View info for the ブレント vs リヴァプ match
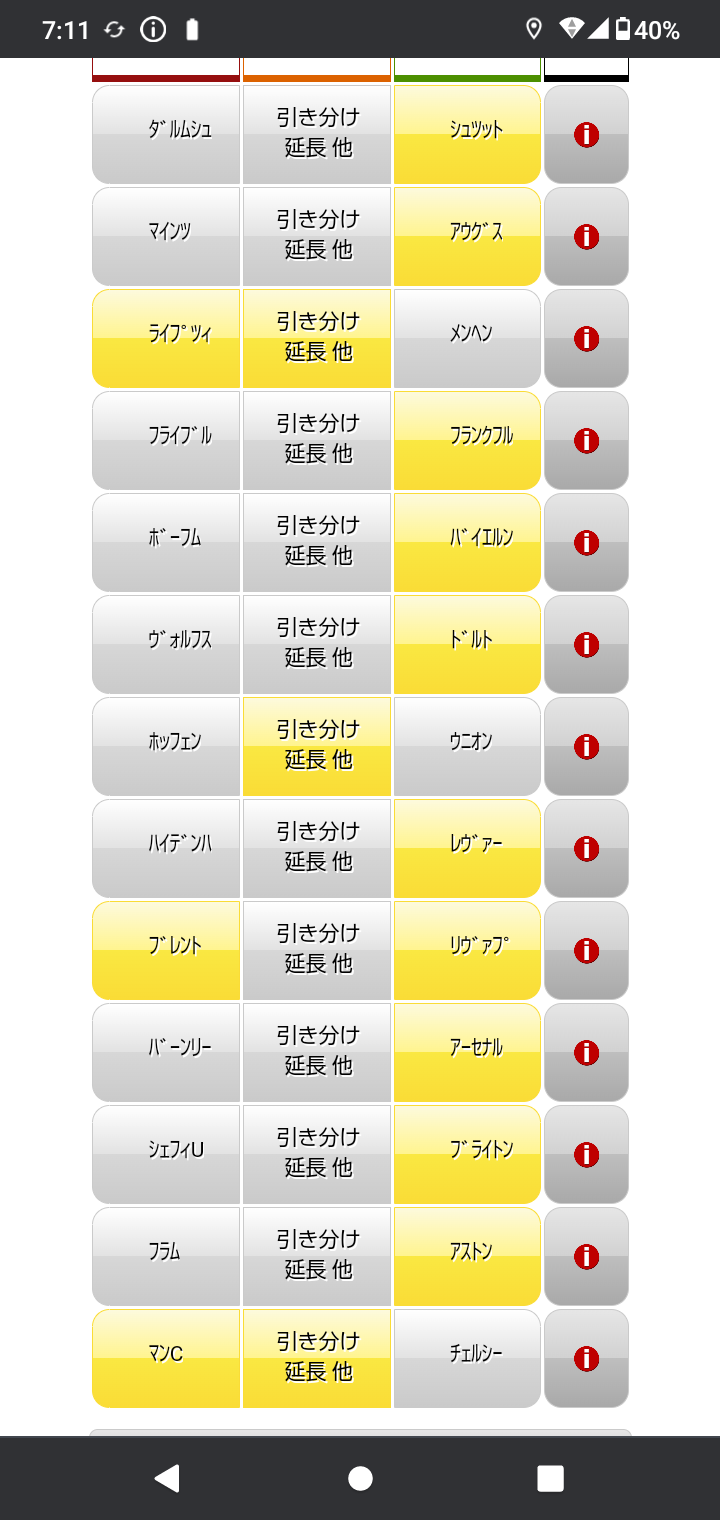The height and width of the screenshot is (1520, 720). (x=586, y=950)
